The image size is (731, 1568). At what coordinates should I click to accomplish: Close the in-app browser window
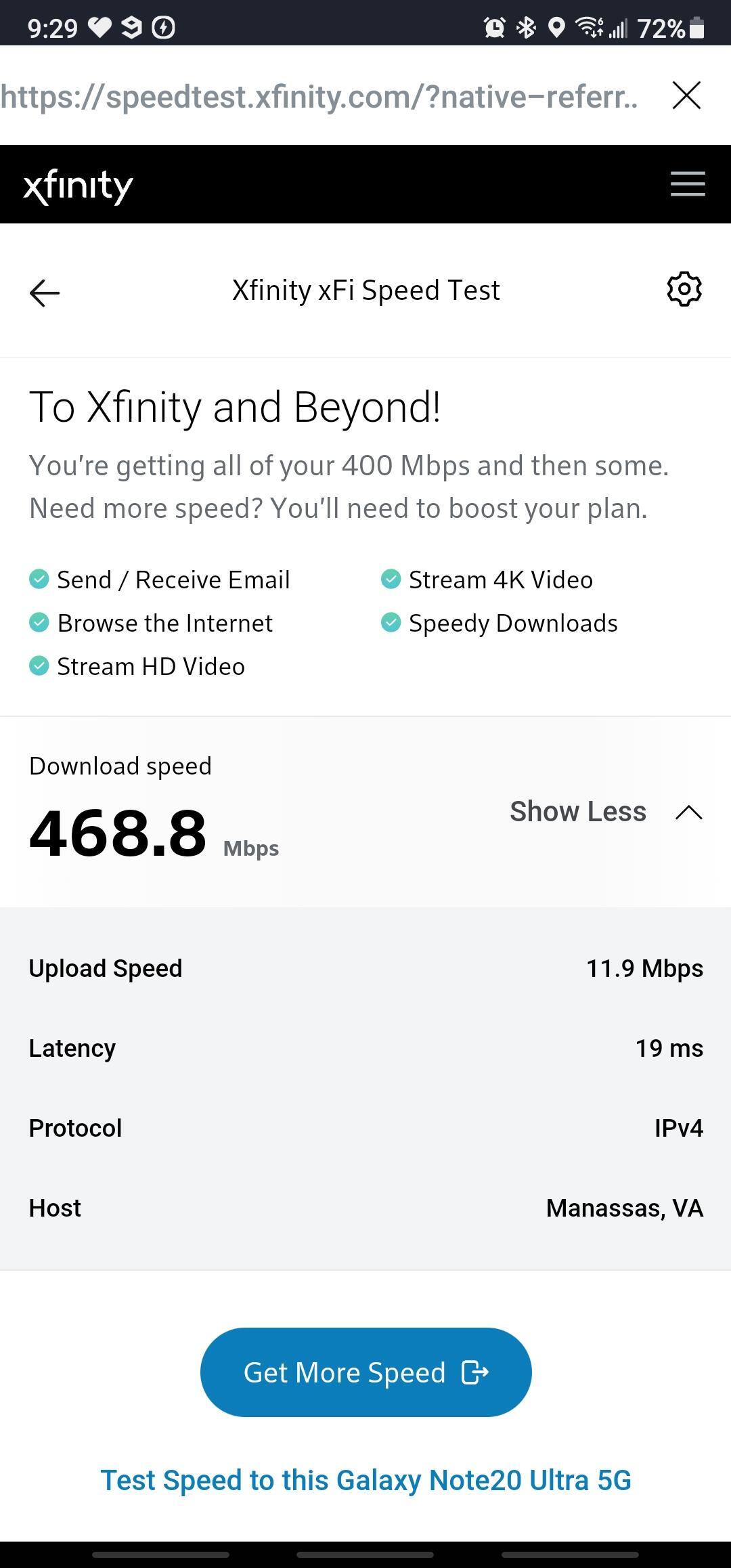coord(686,95)
